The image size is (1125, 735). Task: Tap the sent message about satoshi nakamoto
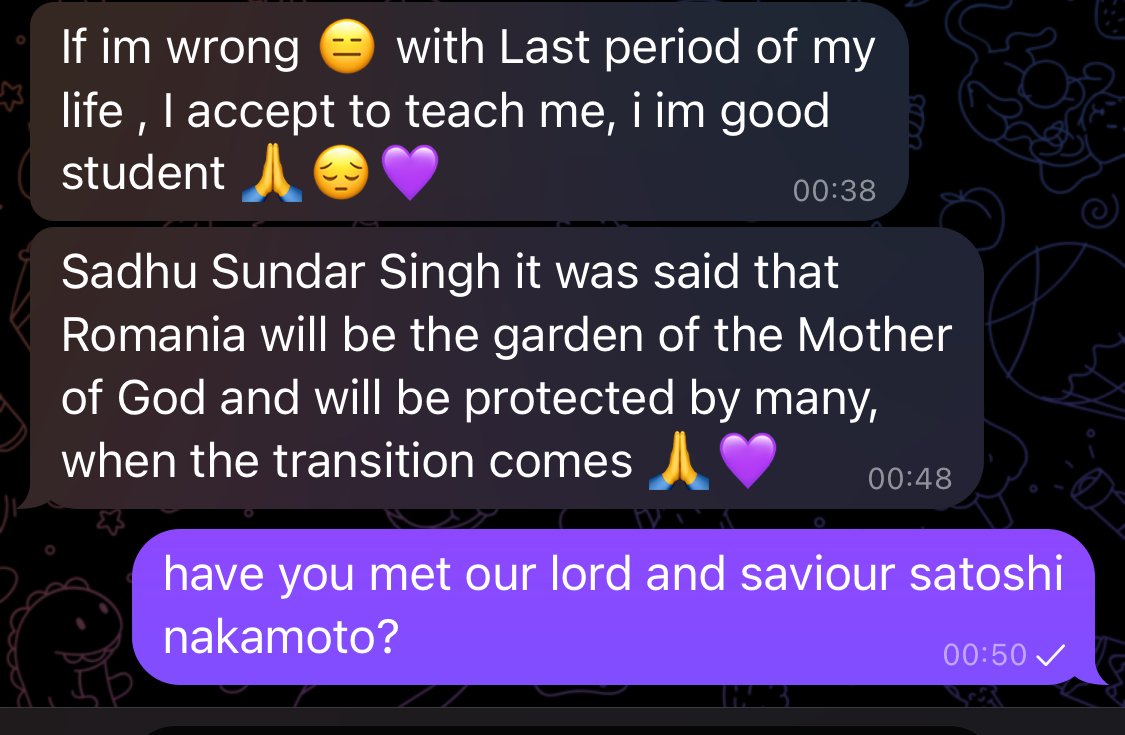[612, 606]
